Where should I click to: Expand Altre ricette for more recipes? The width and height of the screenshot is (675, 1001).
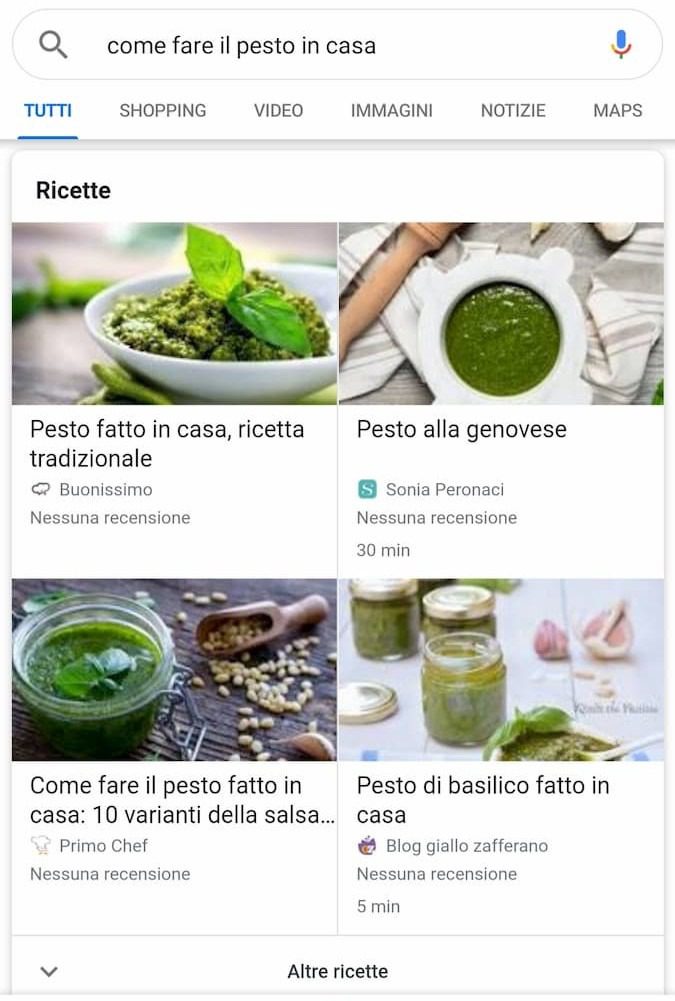(x=337, y=971)
